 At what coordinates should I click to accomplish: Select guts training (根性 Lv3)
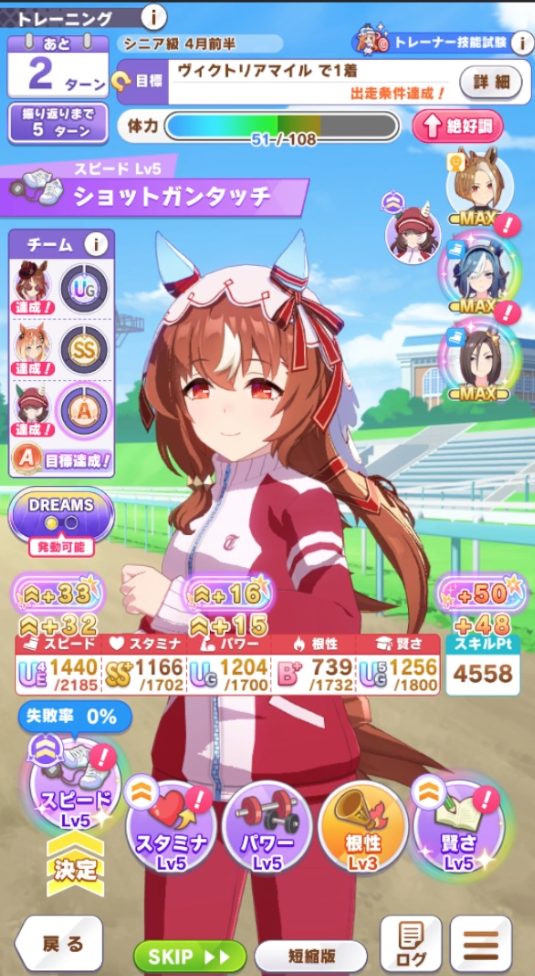364,827
